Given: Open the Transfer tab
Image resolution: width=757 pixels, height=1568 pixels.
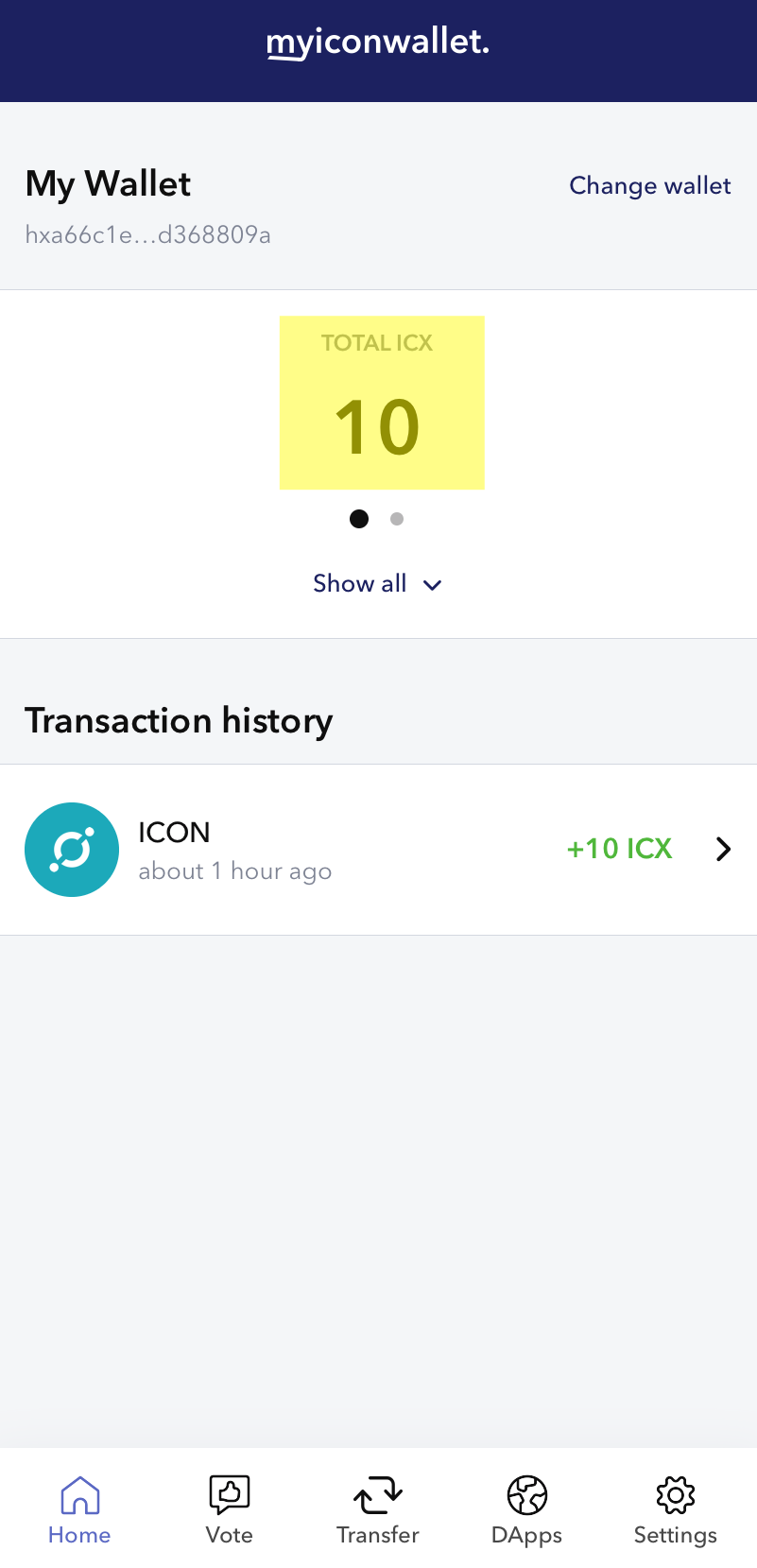Looking at the screenshot, I should [378, 1509].
